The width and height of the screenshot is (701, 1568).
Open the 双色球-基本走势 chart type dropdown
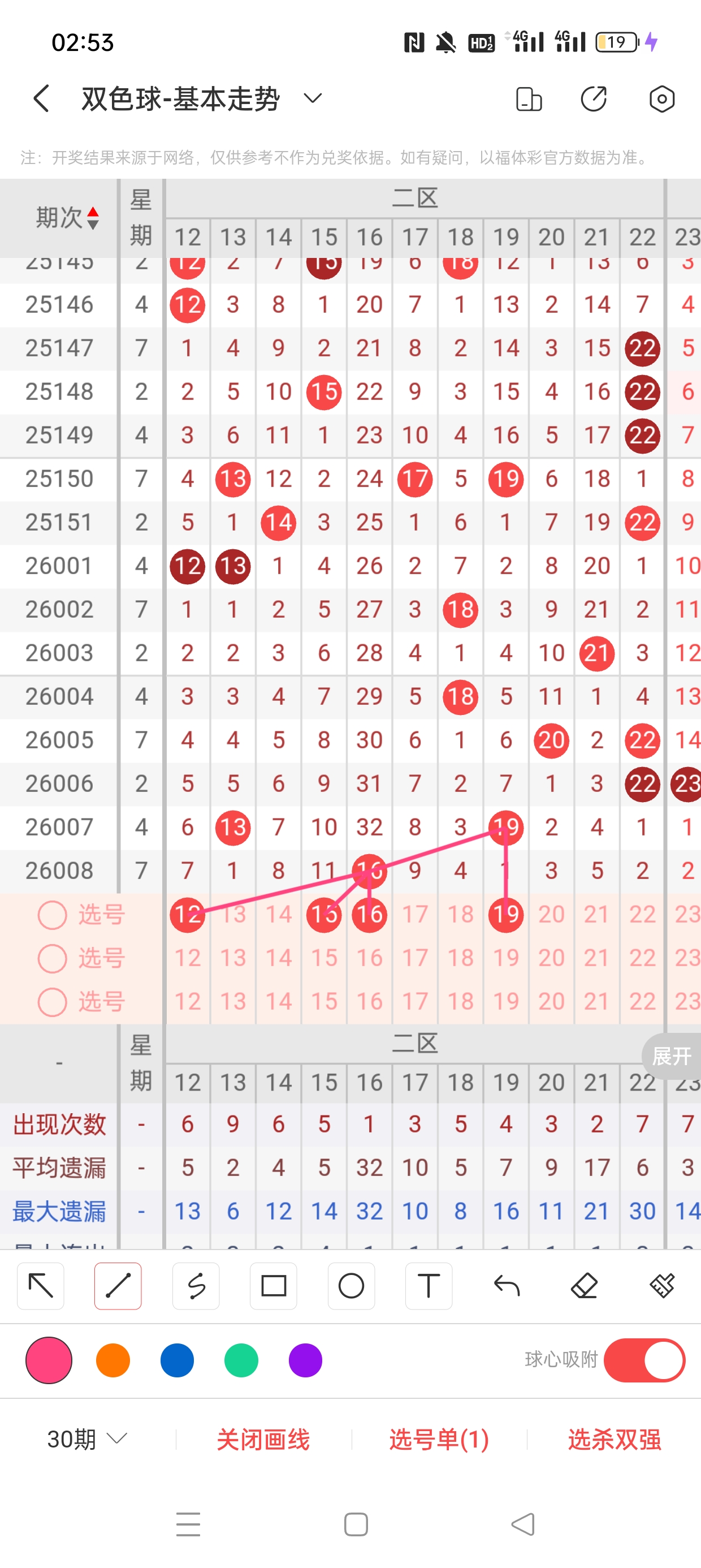point(312,98)
